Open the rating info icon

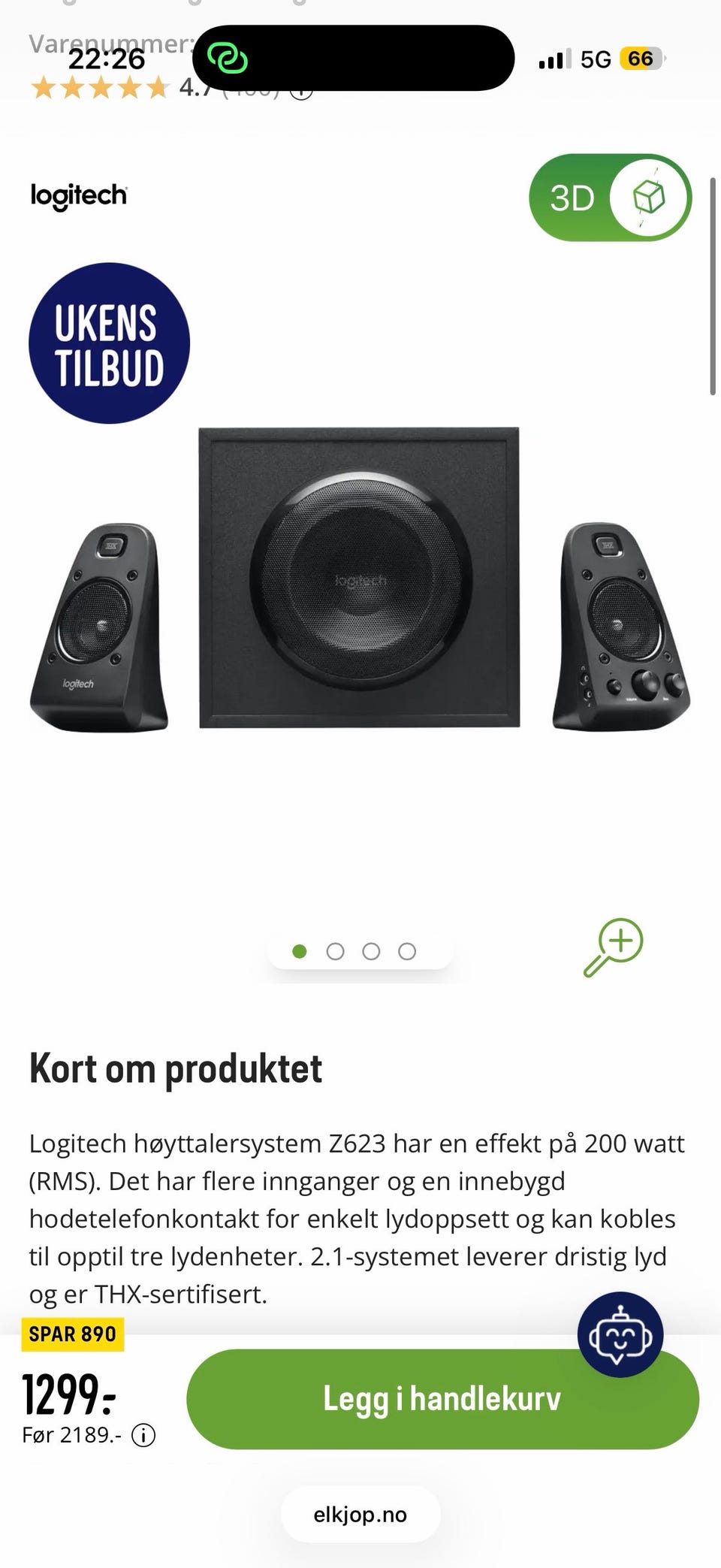(301, 90)
